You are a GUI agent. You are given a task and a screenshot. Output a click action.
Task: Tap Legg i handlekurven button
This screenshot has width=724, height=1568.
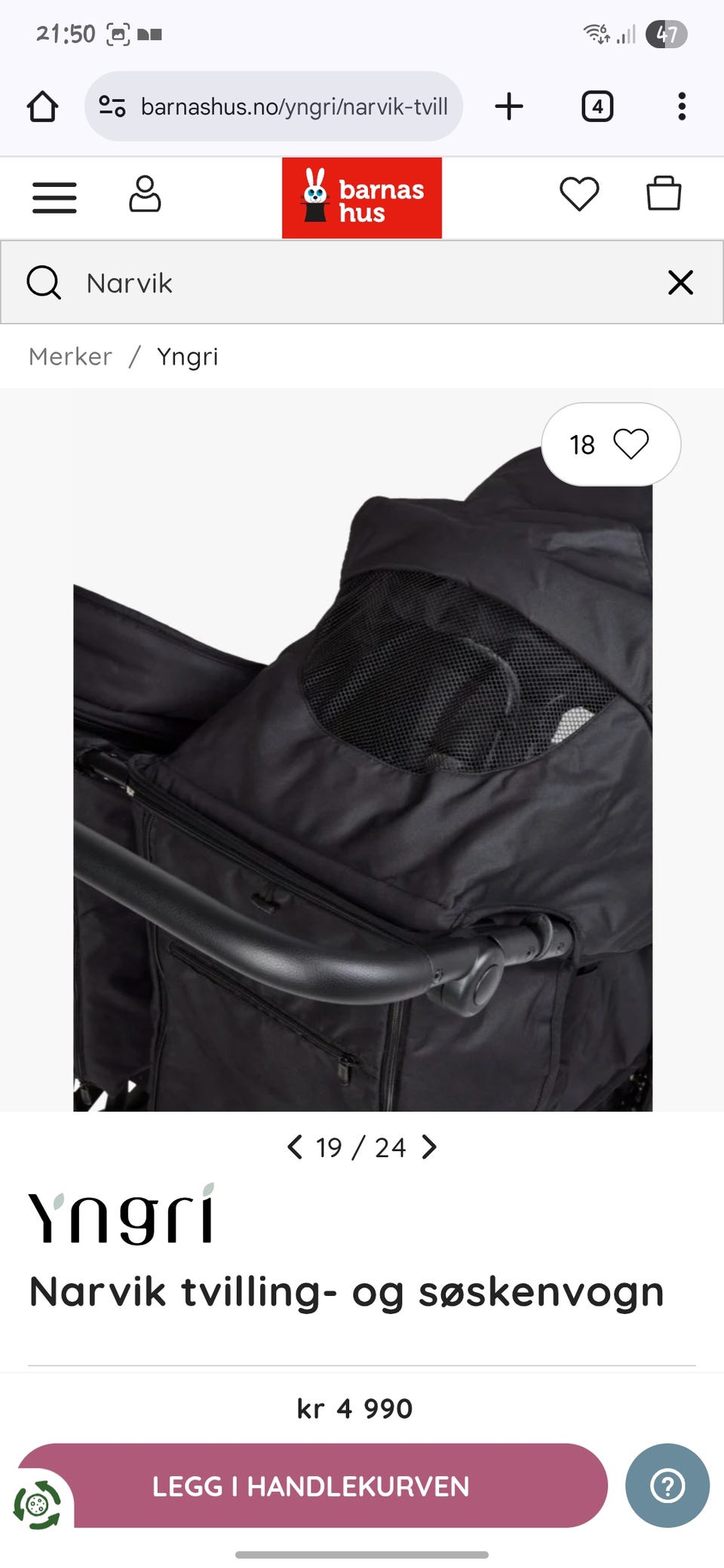311,1487
